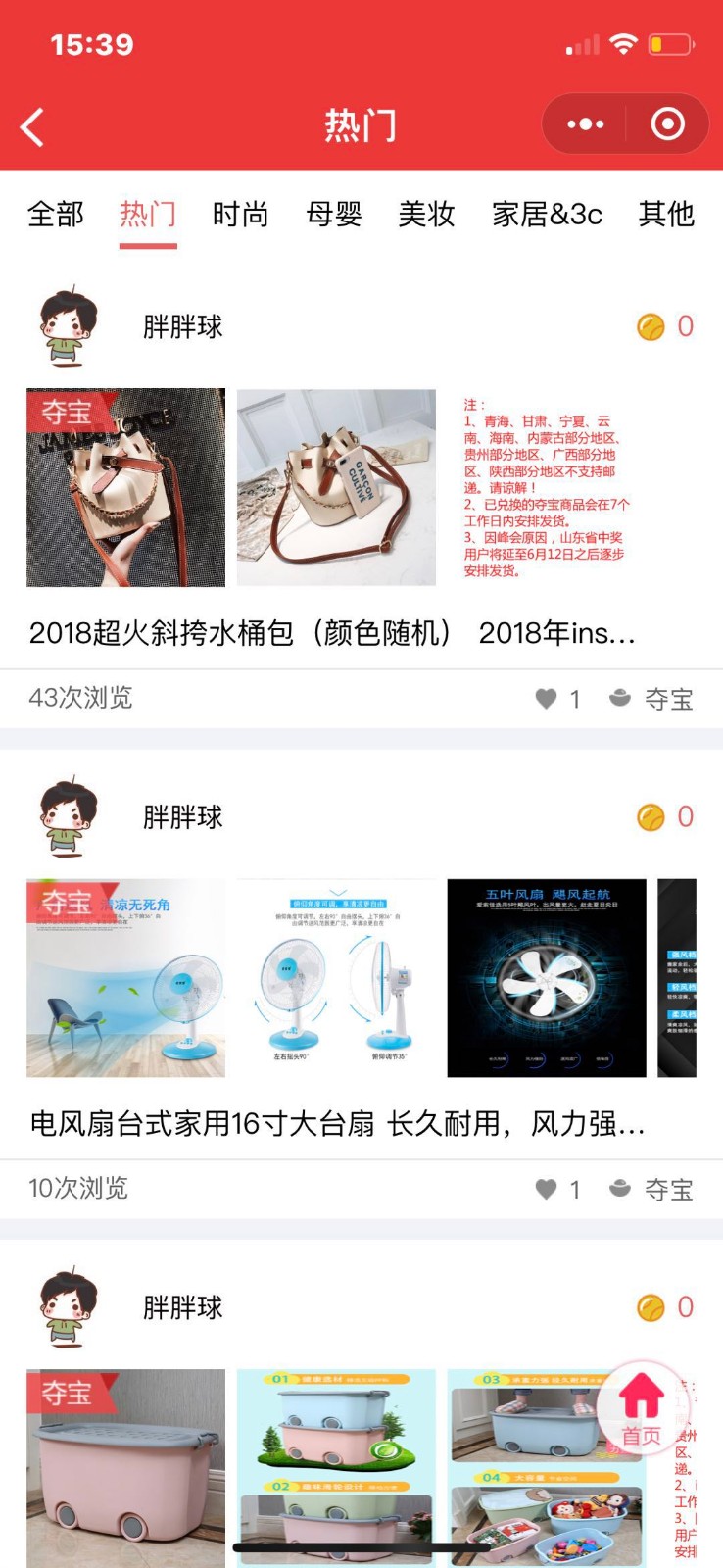Image resolution: width=723 pixels, height=1568 pixels.
Task: Switch to the 全部 tab
Action: [56, 214]
